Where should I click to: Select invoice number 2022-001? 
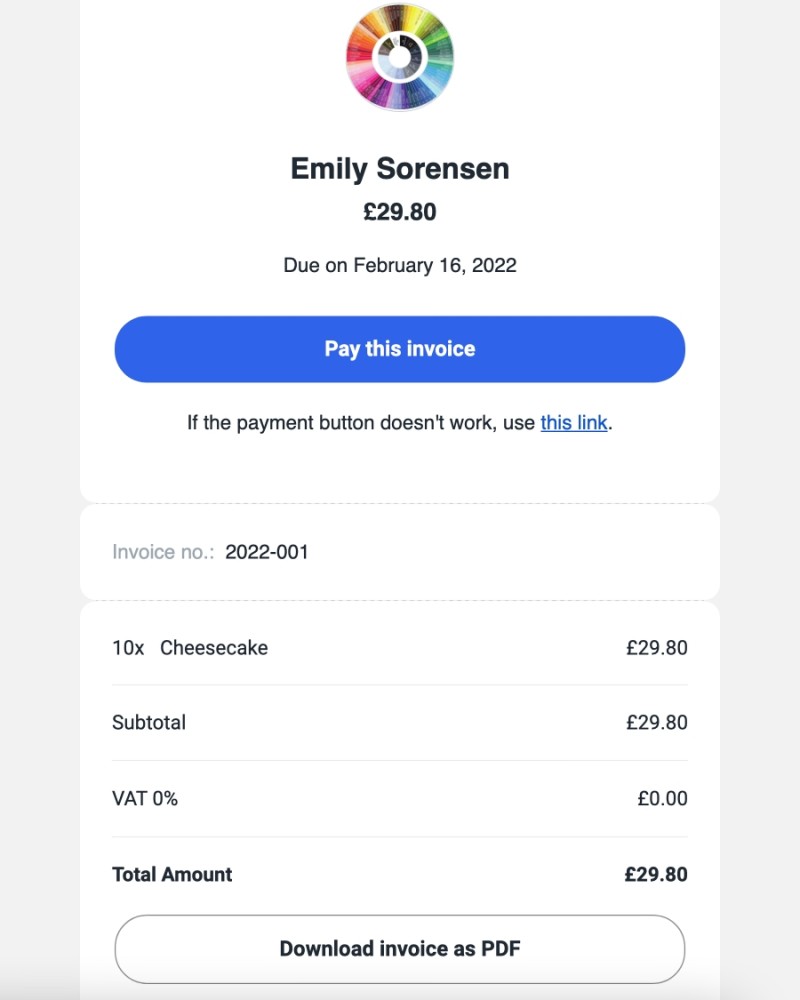point(266,551)
